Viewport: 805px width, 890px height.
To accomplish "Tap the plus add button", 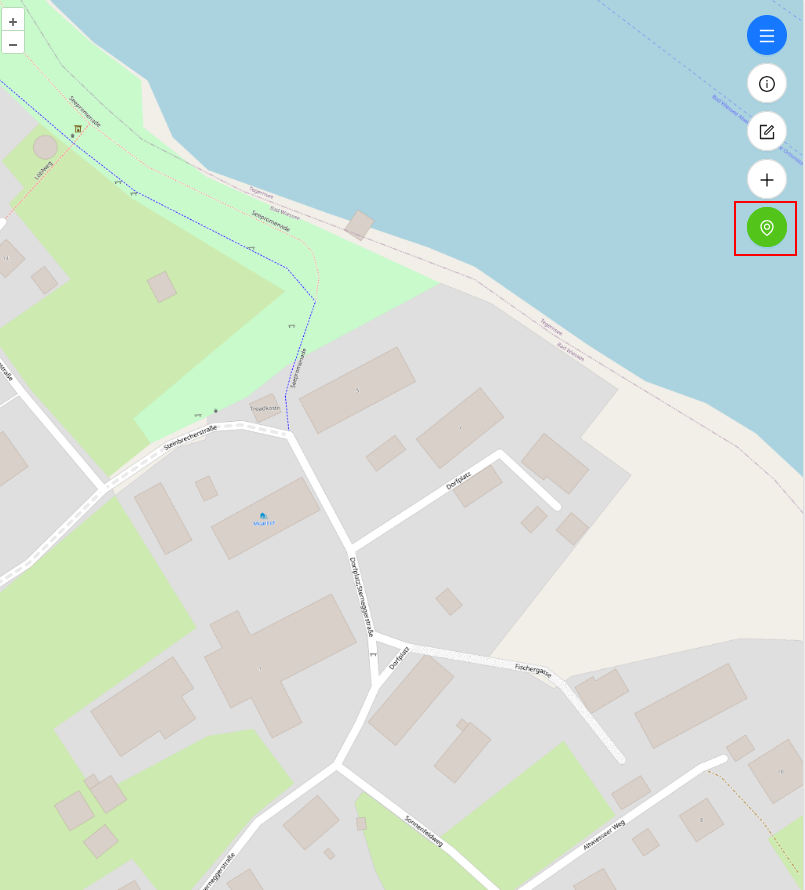I will pyautogui.click(x=767, y=180).
